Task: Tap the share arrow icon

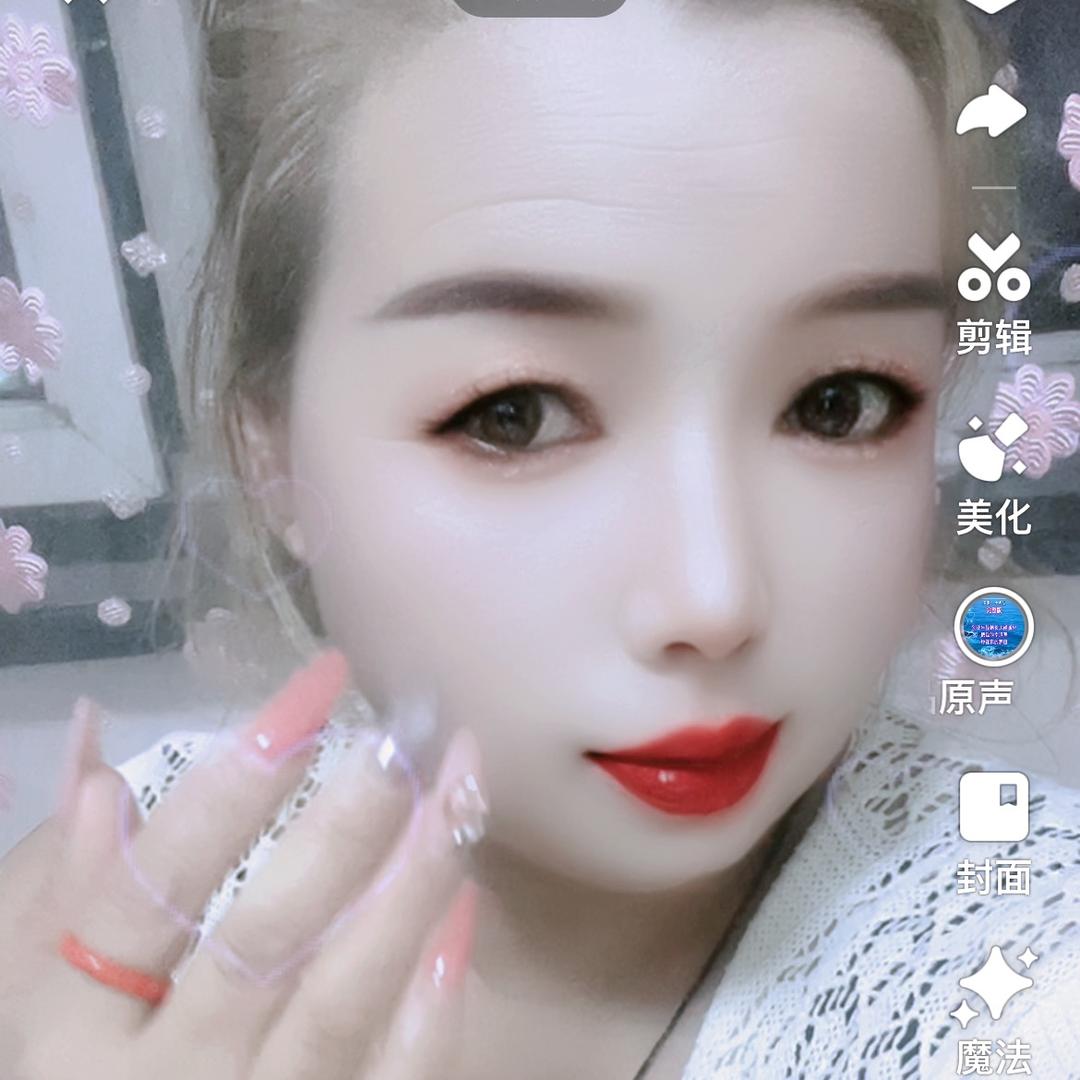Action: pyautogui.click(x=991, y=113)
